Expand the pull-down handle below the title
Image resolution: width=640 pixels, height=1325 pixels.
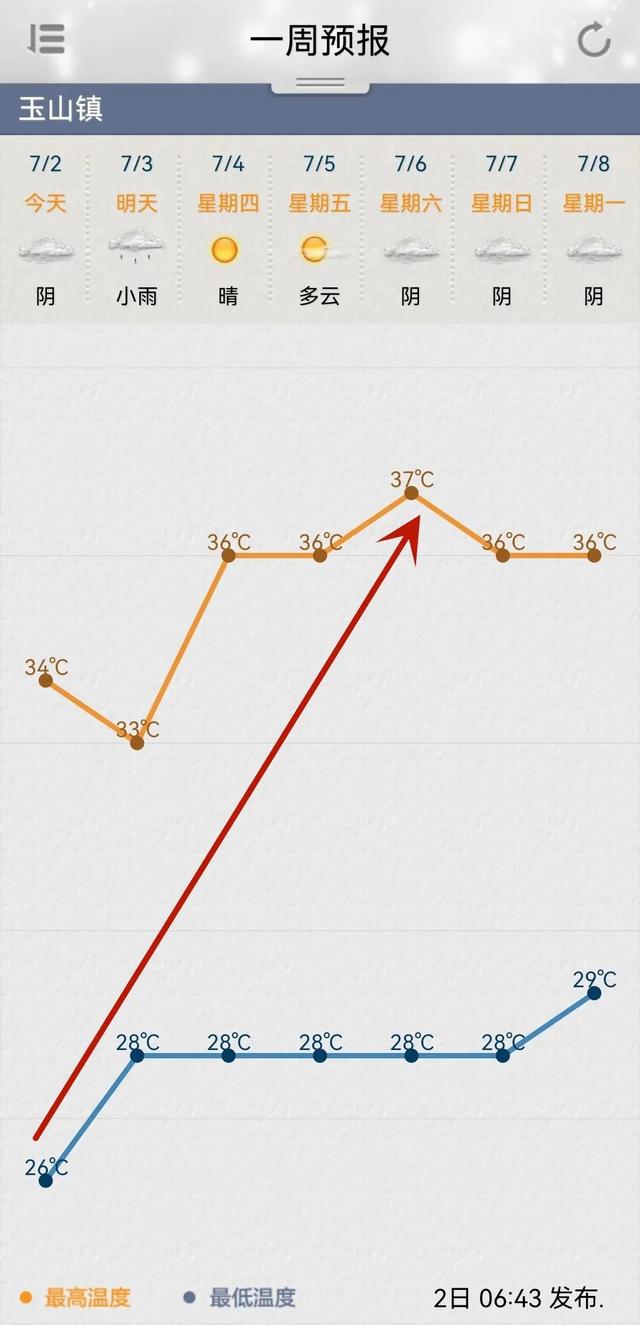point(320,83)
